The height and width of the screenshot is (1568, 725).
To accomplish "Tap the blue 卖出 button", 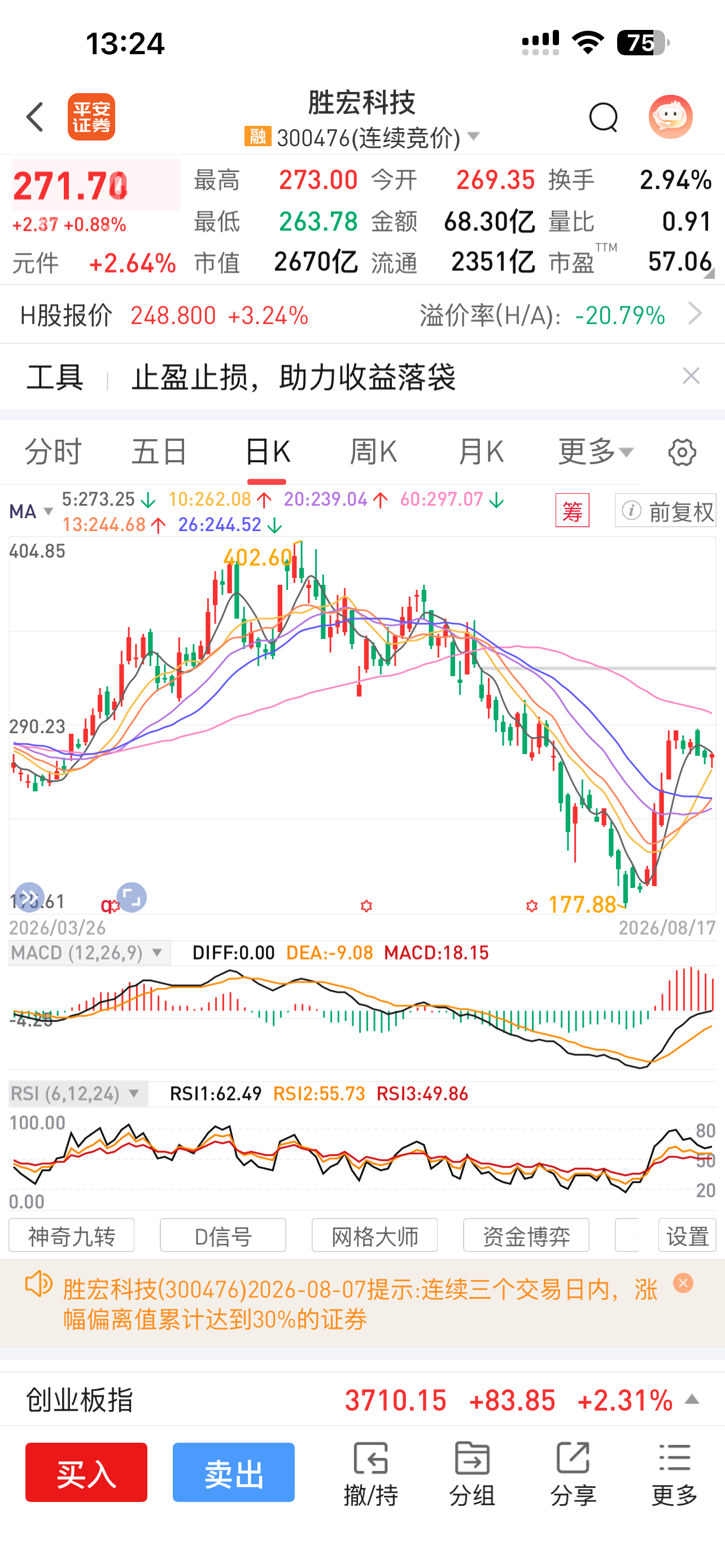I will [x=234, y=1473].
